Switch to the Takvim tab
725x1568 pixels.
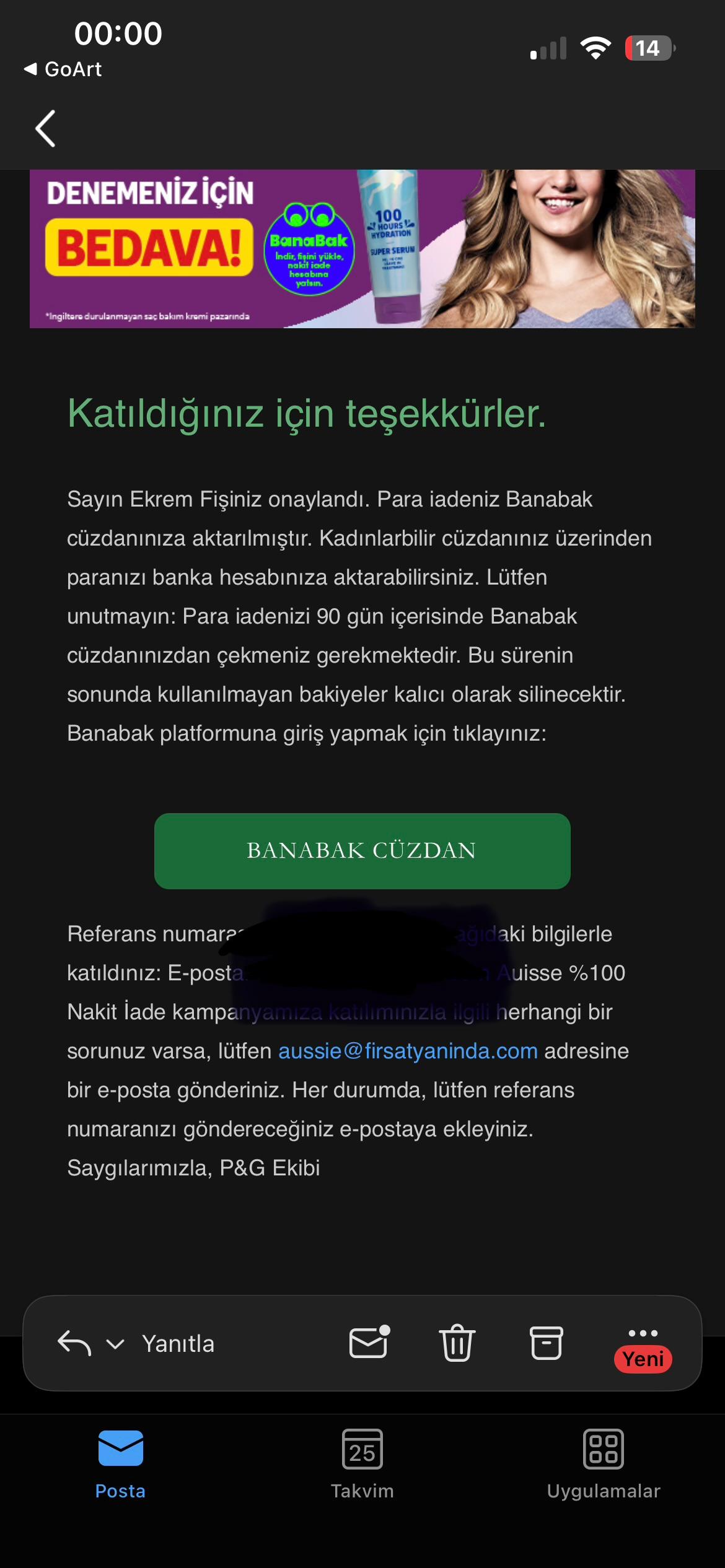tap(362, 1464)
